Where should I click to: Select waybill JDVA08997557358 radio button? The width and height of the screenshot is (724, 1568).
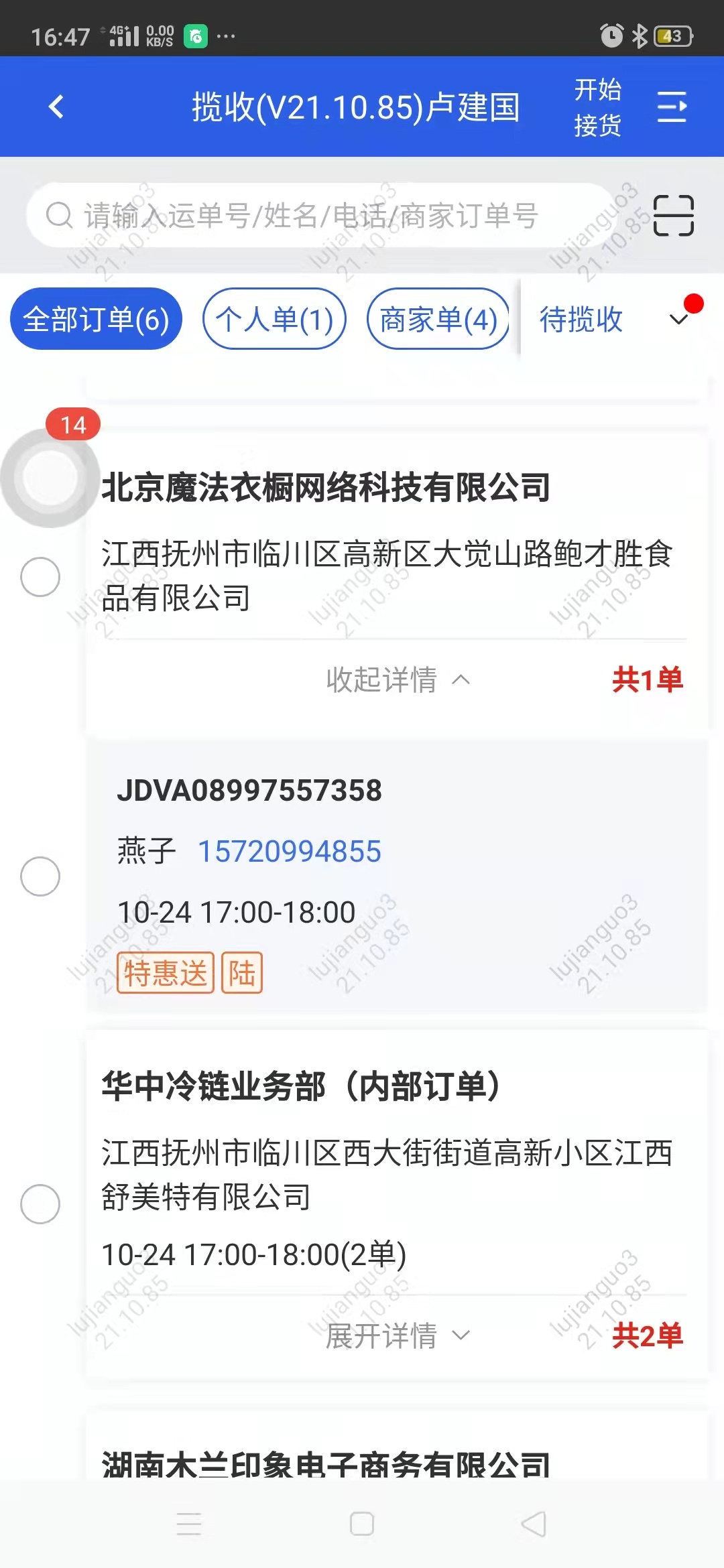coord(40,876)
